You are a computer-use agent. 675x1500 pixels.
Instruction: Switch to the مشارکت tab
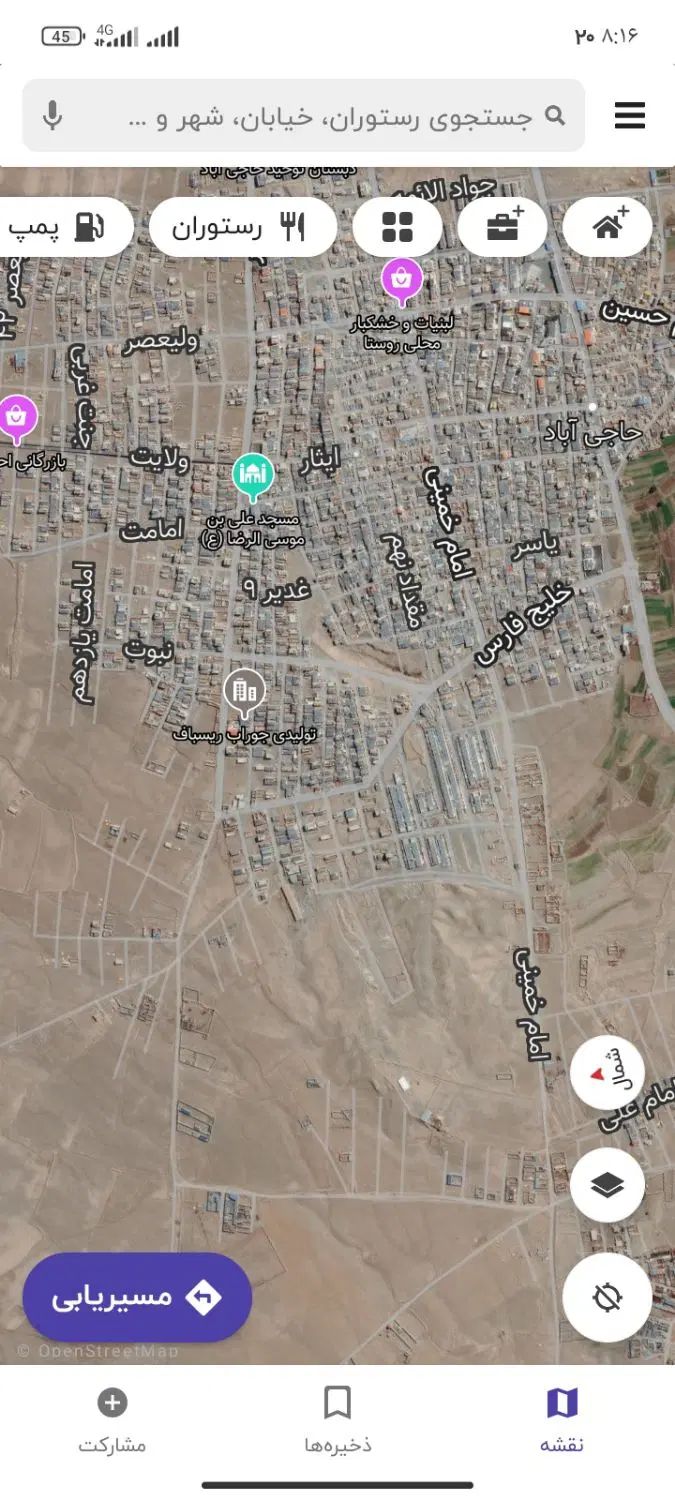pyautogui.click(x=112, y=1419)
